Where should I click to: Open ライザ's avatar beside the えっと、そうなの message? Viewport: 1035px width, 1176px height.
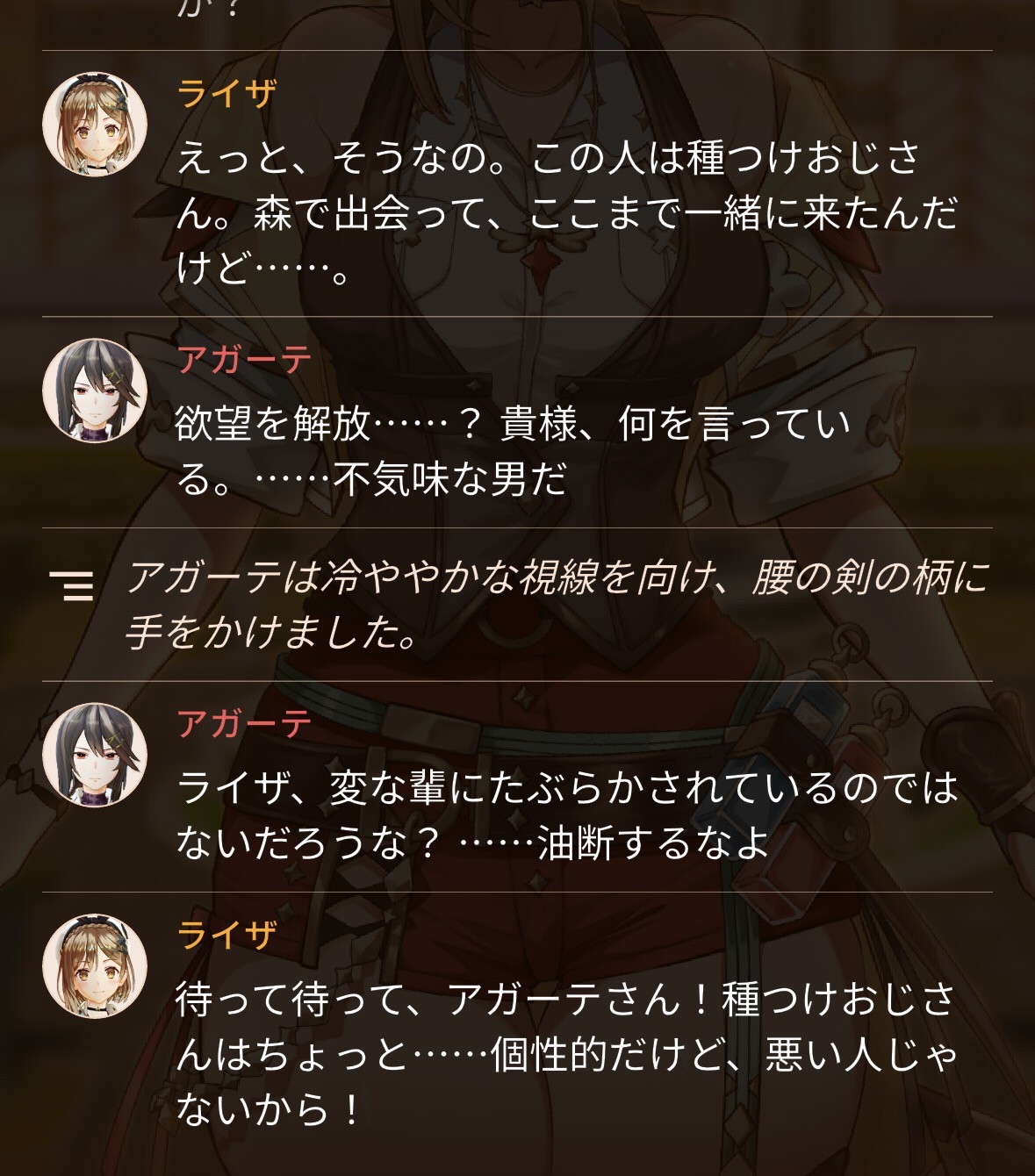pos(95,125)
